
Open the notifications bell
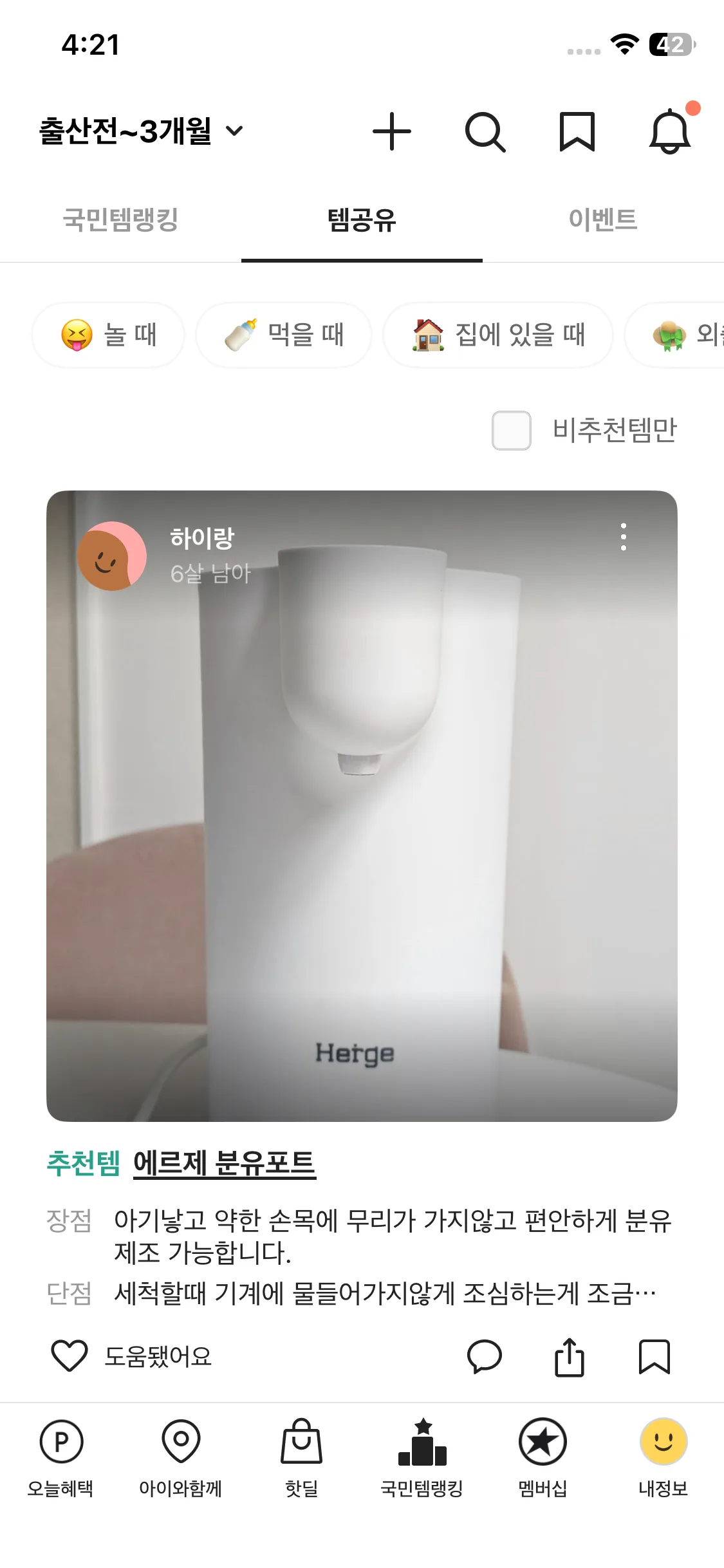(669, 132)
